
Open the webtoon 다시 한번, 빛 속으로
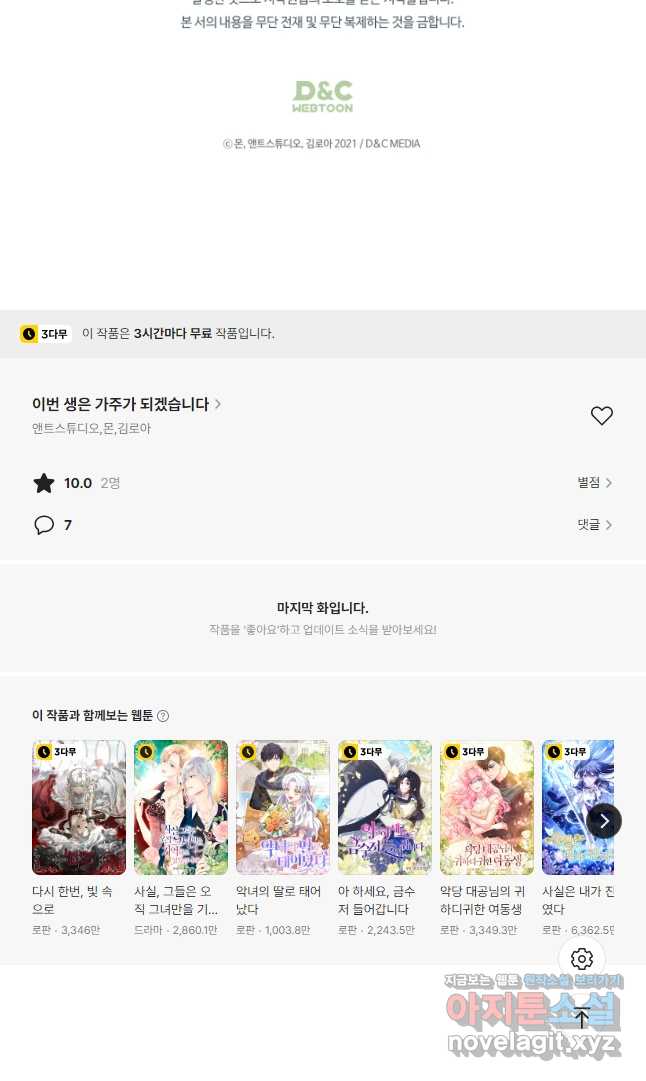pyautogui.click(x=79, y=807)
